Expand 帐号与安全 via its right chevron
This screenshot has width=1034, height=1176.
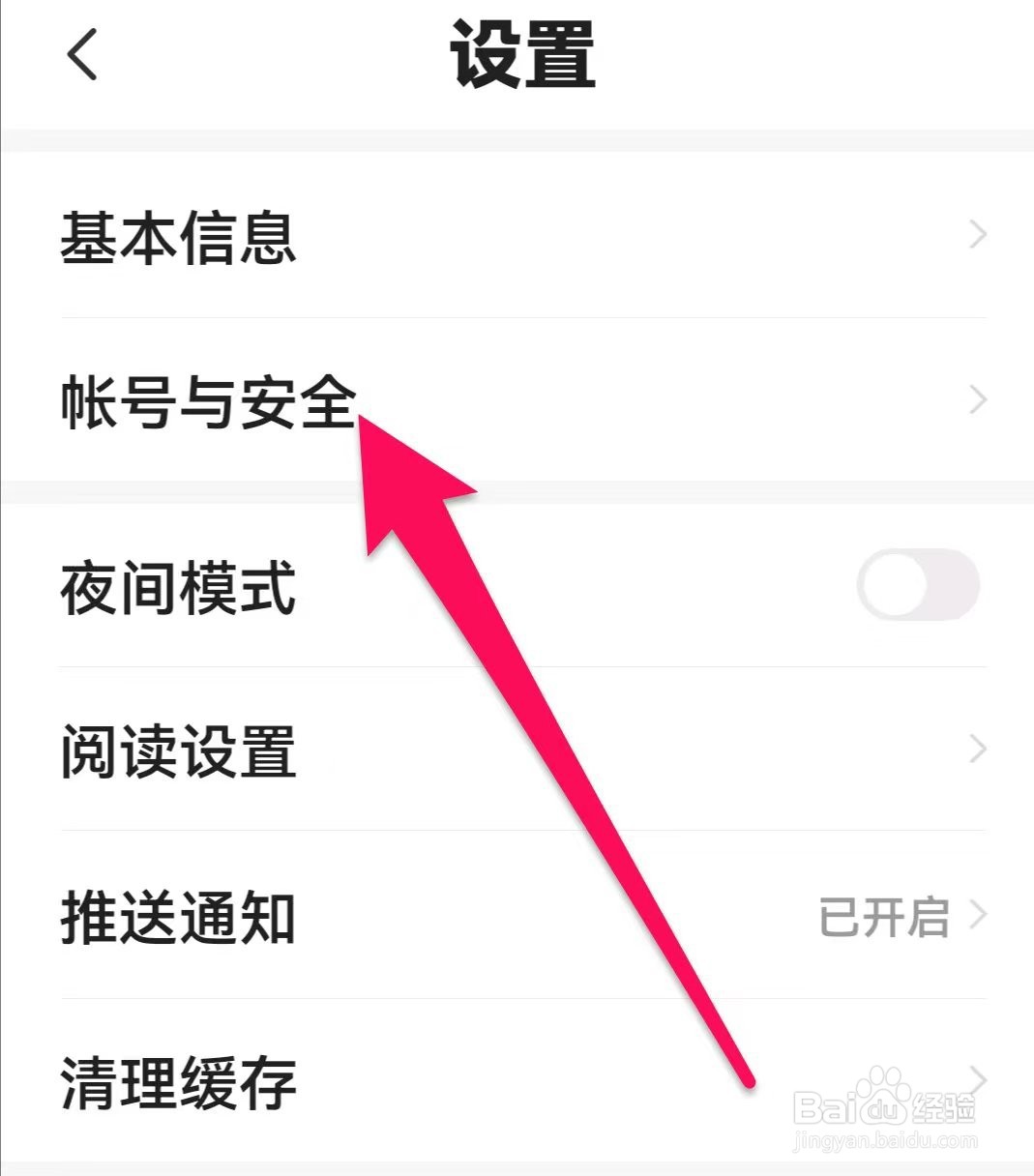[979, 399]
